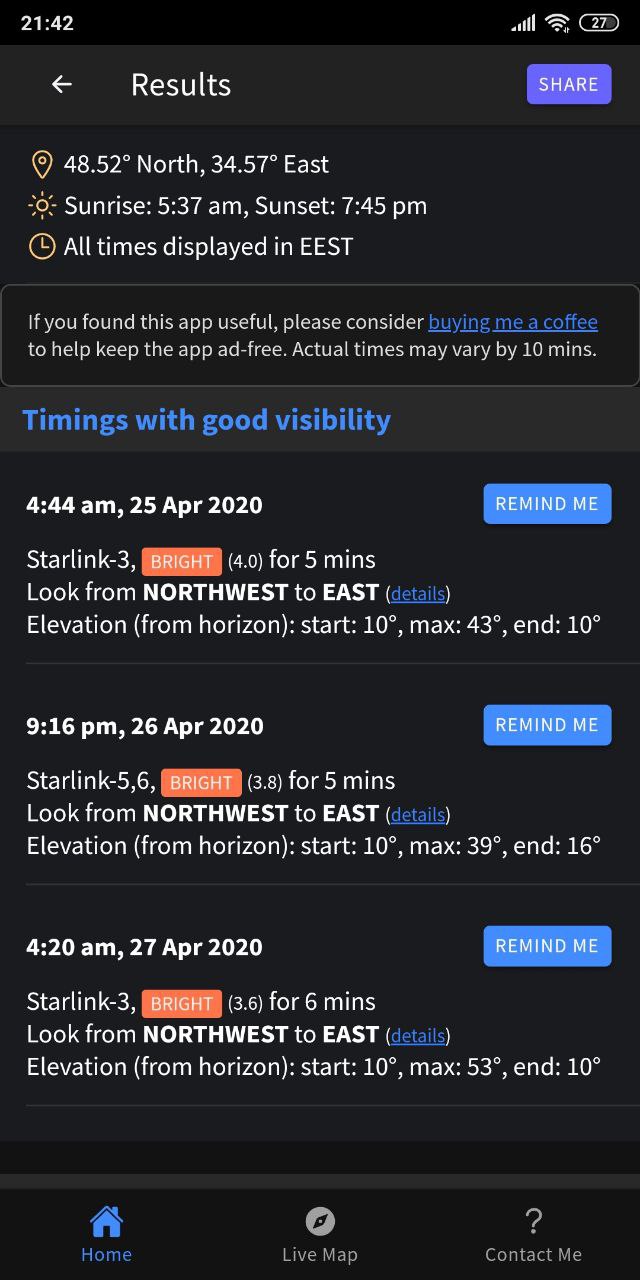Go back using the arrow icon
This screenshot has width=640, height=1280.
pyautogui.click(x=62, y=85)
